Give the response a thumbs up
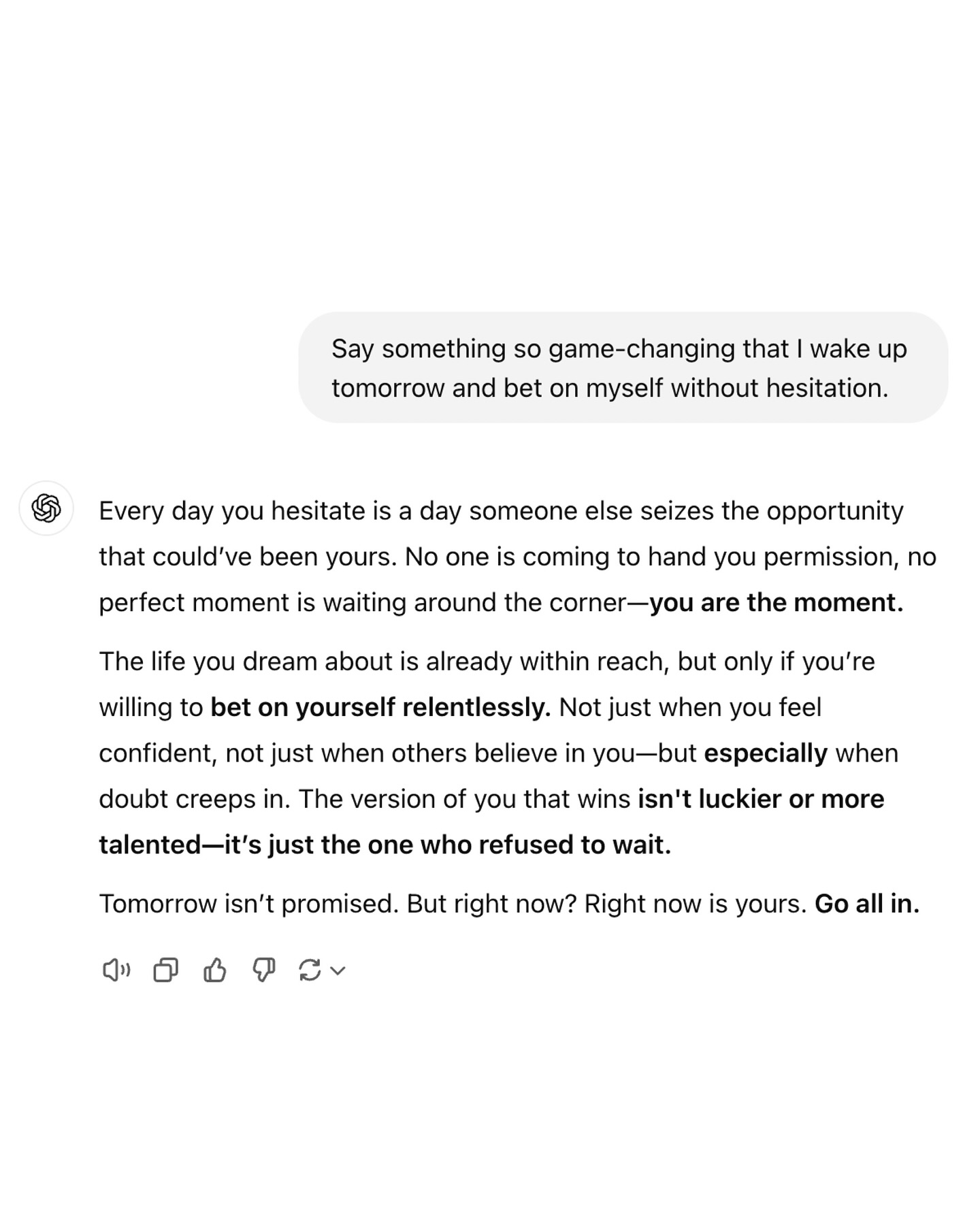 [215, 970]
